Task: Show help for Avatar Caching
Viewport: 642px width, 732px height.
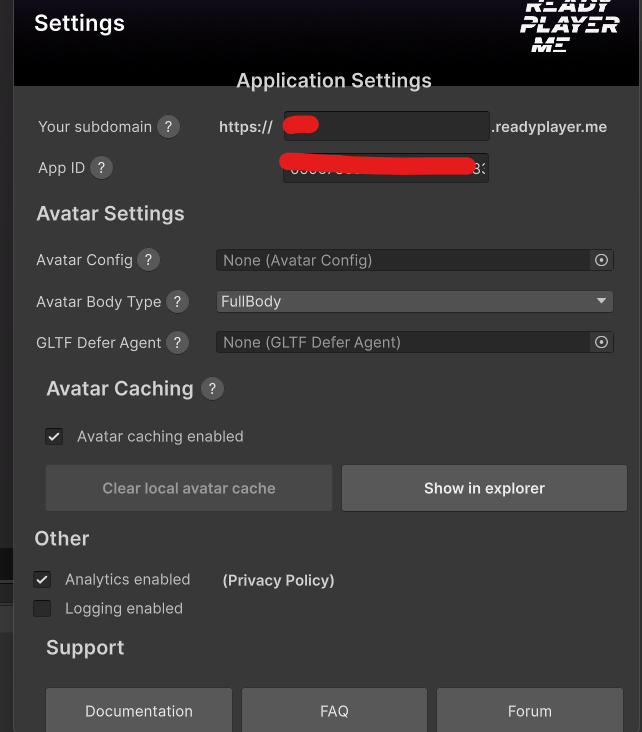Action: [x=212, y=389]
